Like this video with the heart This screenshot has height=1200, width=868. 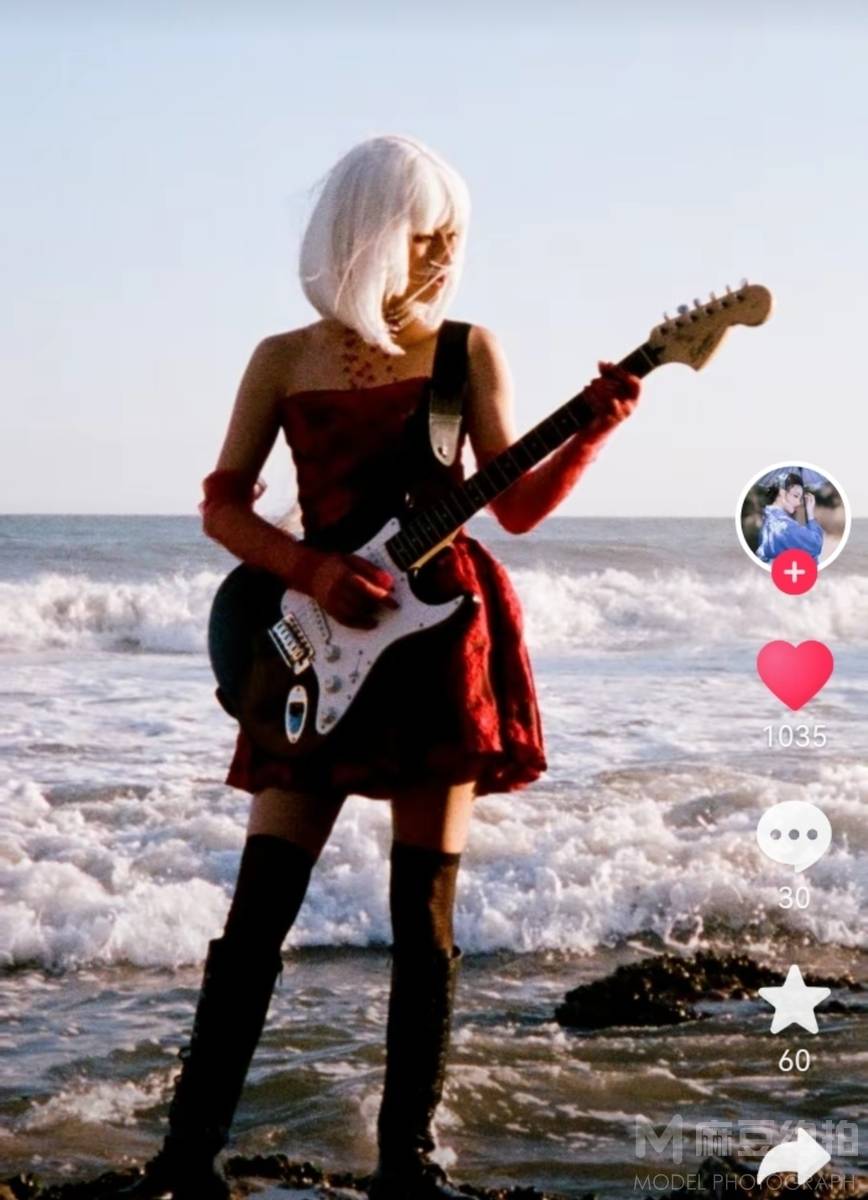794,673
